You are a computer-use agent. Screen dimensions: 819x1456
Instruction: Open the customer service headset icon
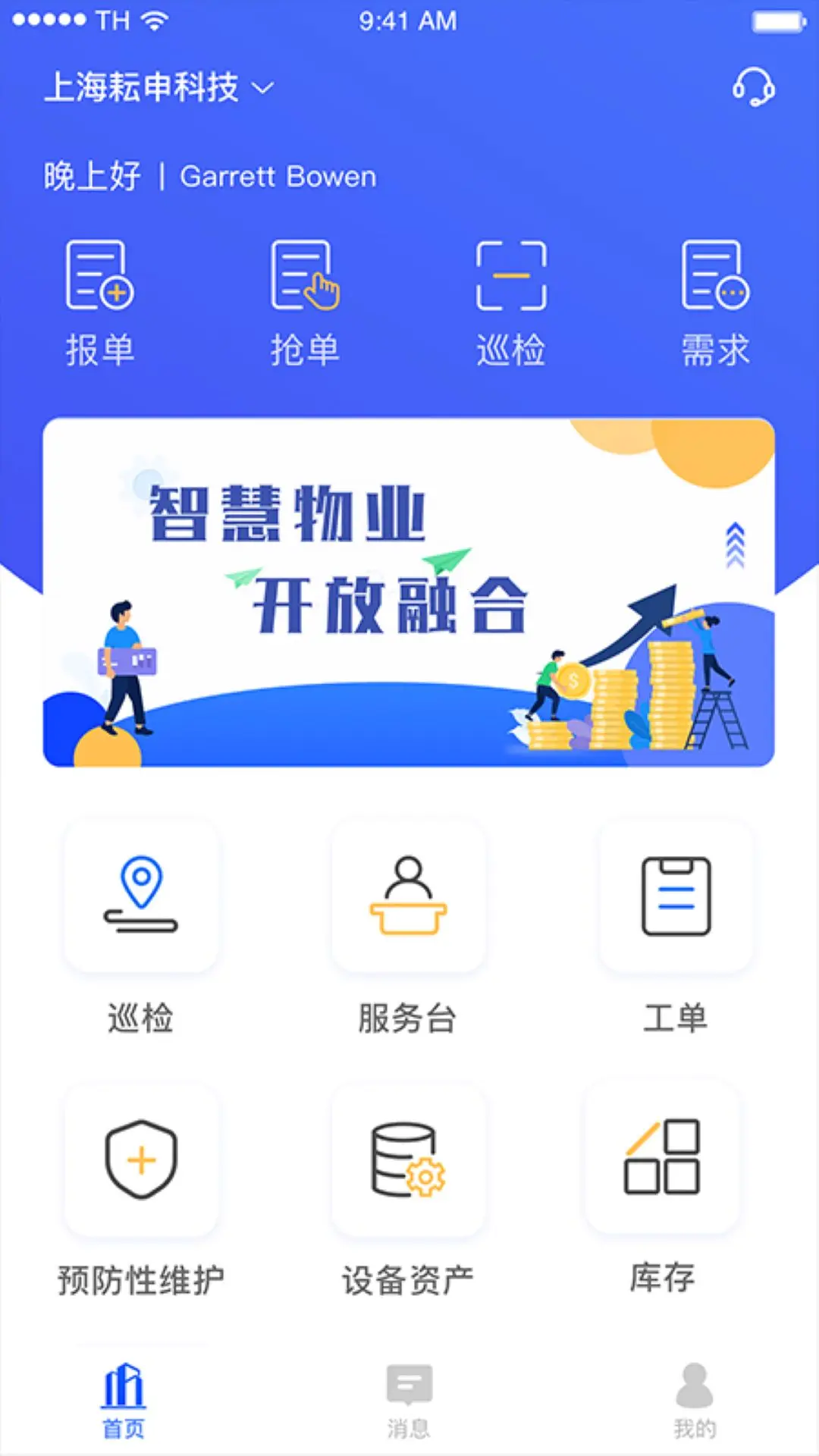pos(753,87)
